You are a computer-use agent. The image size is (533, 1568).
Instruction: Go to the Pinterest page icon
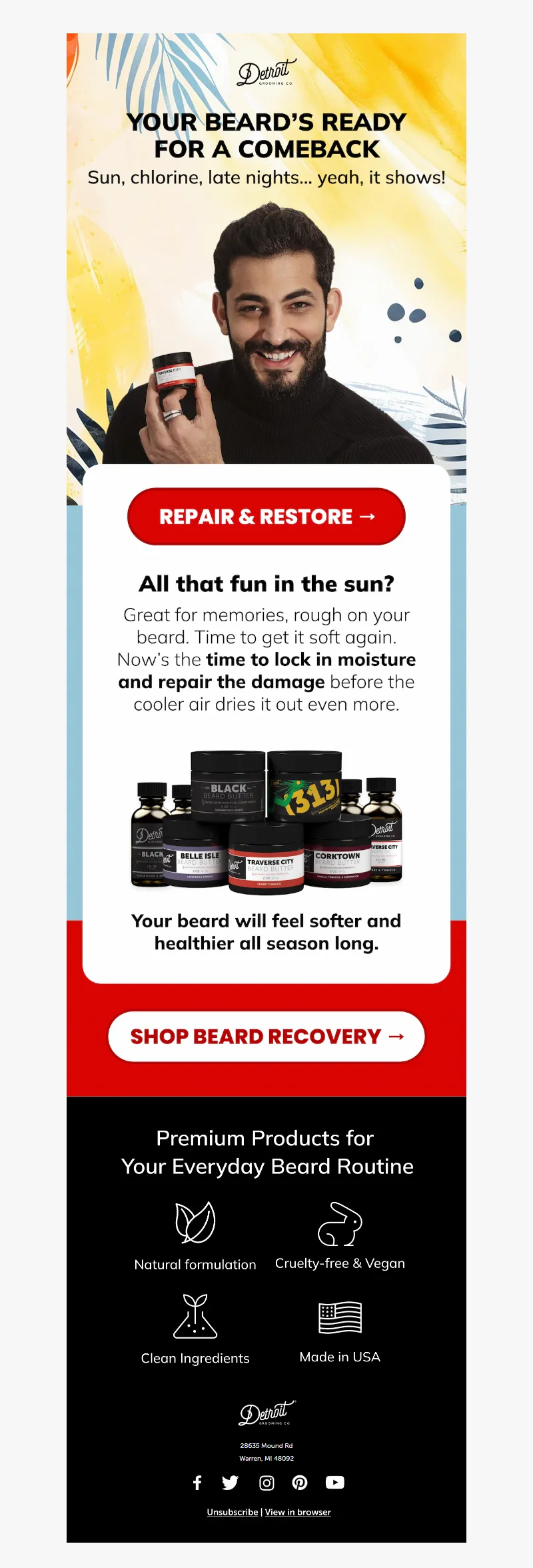[x=300, y=1482]
